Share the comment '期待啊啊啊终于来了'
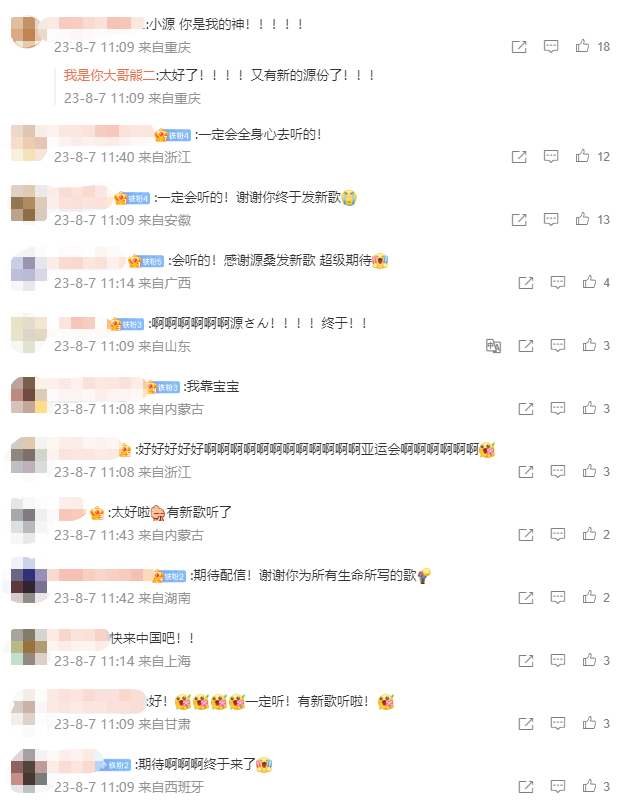623x804 pixels. tap(525, 787)
